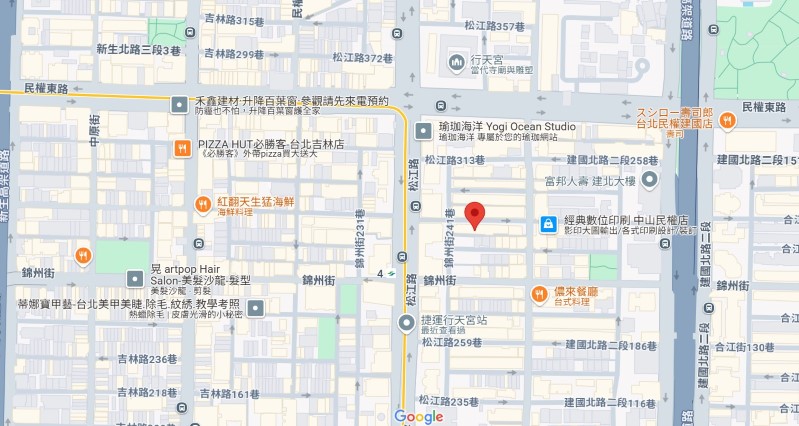The height and width of the screenshot is (426, 799).
Task: Select 儂來餐廳 restaurant marker
Action: pos(538,293)
